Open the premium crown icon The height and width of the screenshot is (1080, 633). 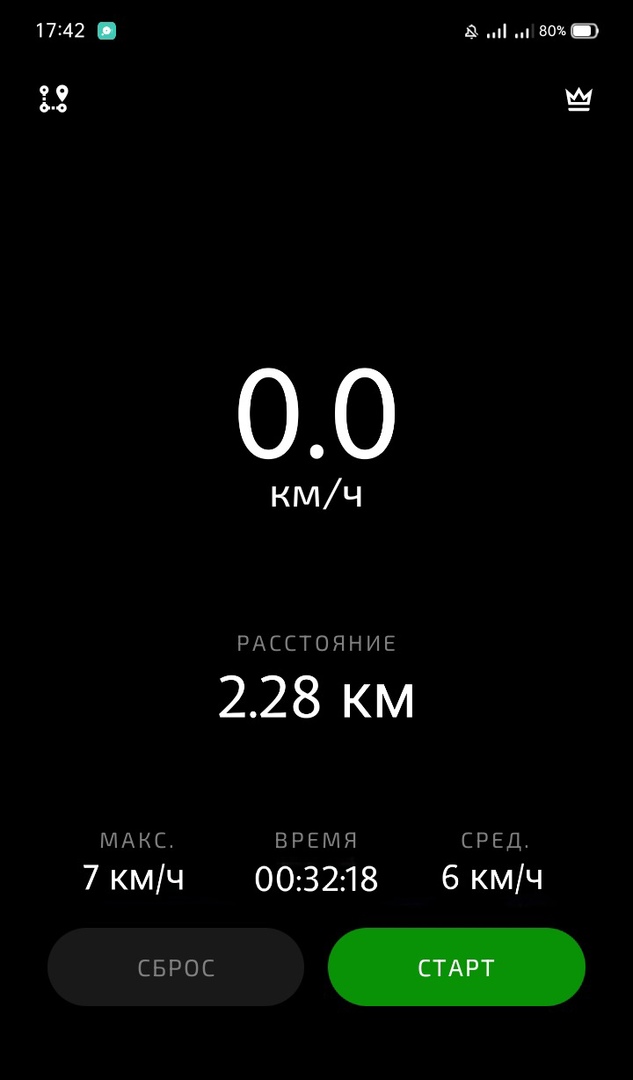(579, 99)
